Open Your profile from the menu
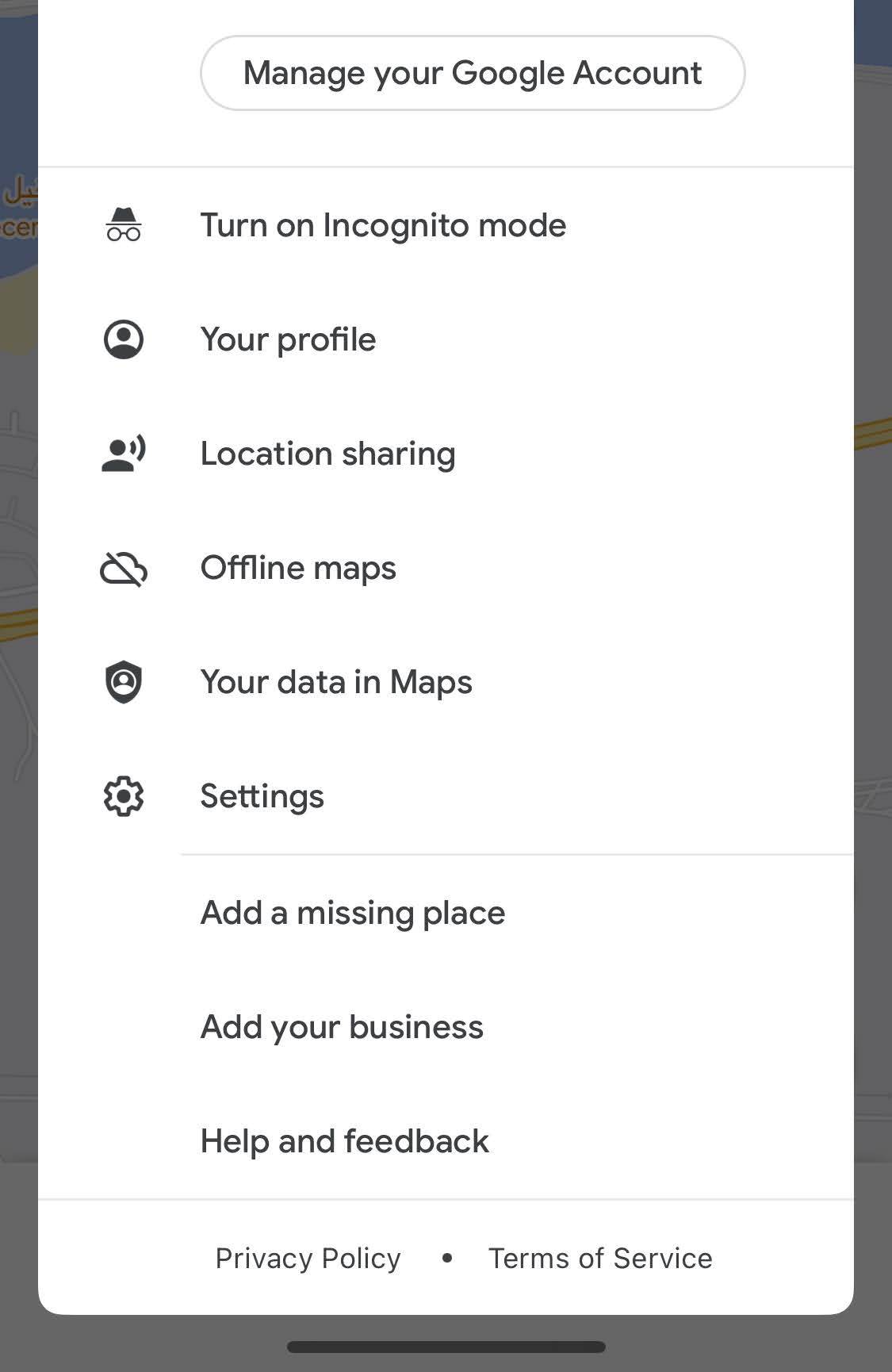 [x=288, y=339]
